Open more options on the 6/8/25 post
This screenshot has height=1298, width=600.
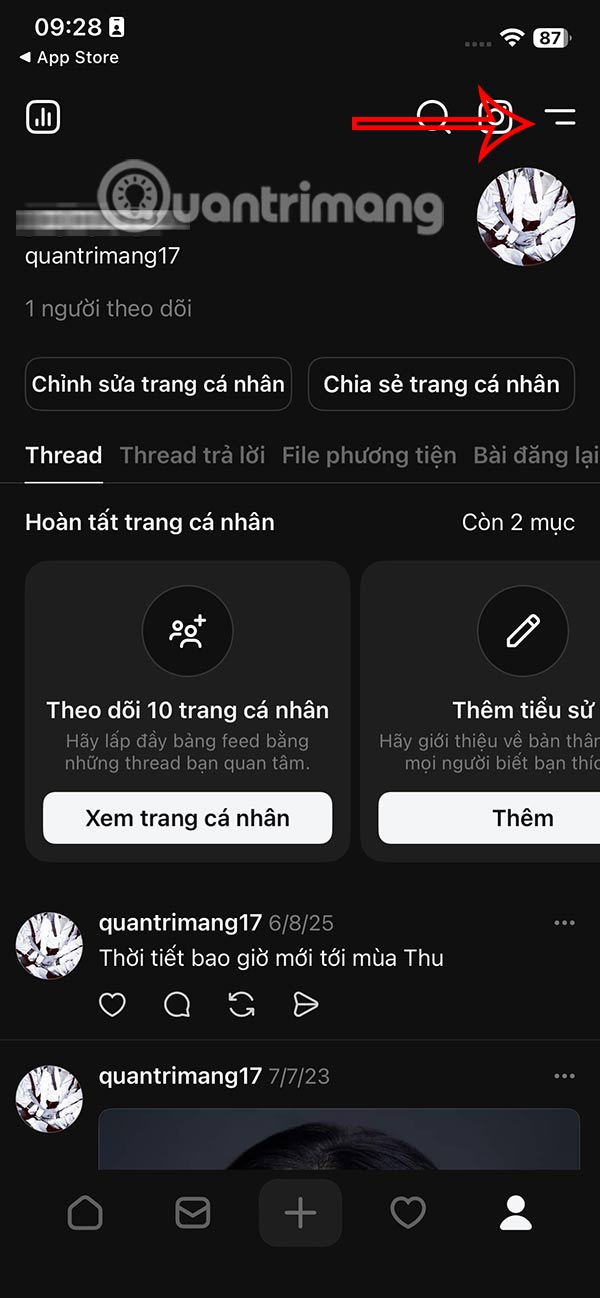tap(564, 923)
